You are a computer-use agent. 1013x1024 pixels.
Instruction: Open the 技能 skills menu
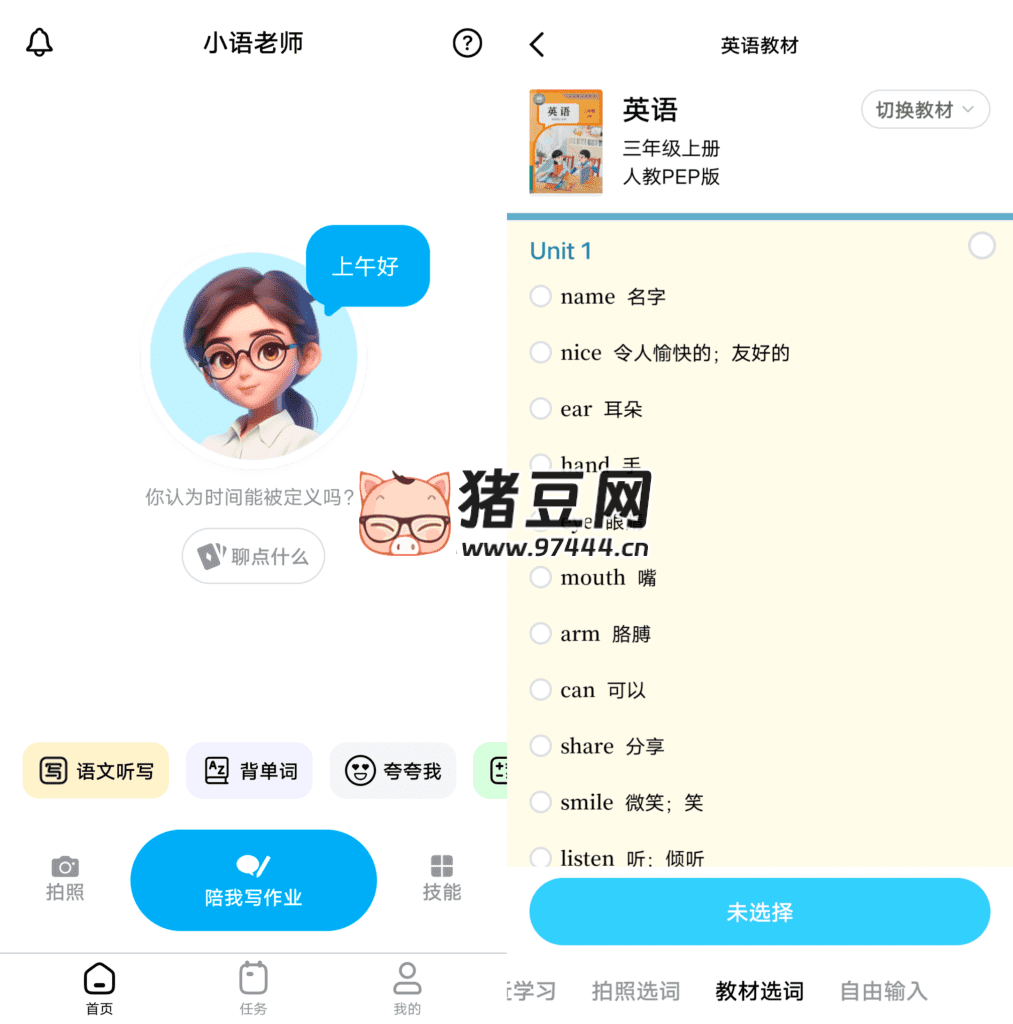pos(441,878)
